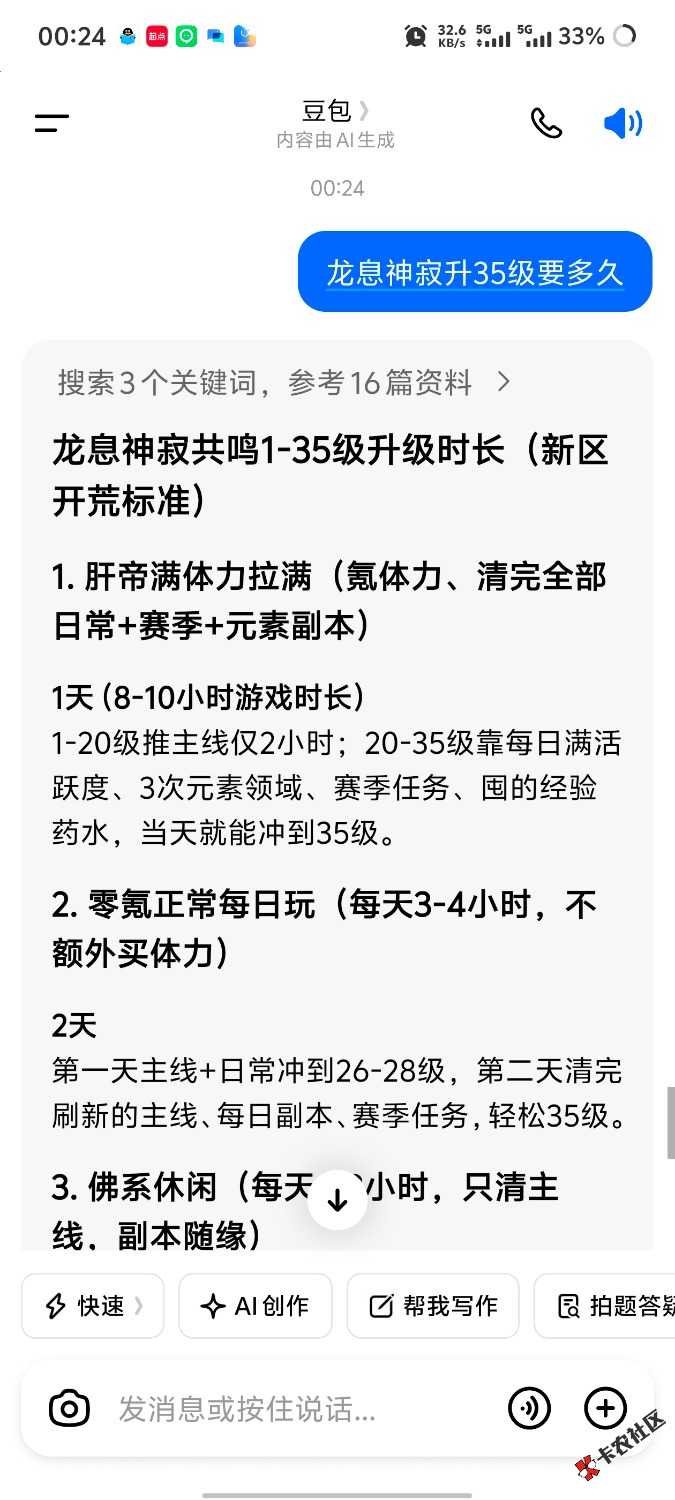Select the AI创作 chip
The image size is (675, 1500).
click(255, 1306)
